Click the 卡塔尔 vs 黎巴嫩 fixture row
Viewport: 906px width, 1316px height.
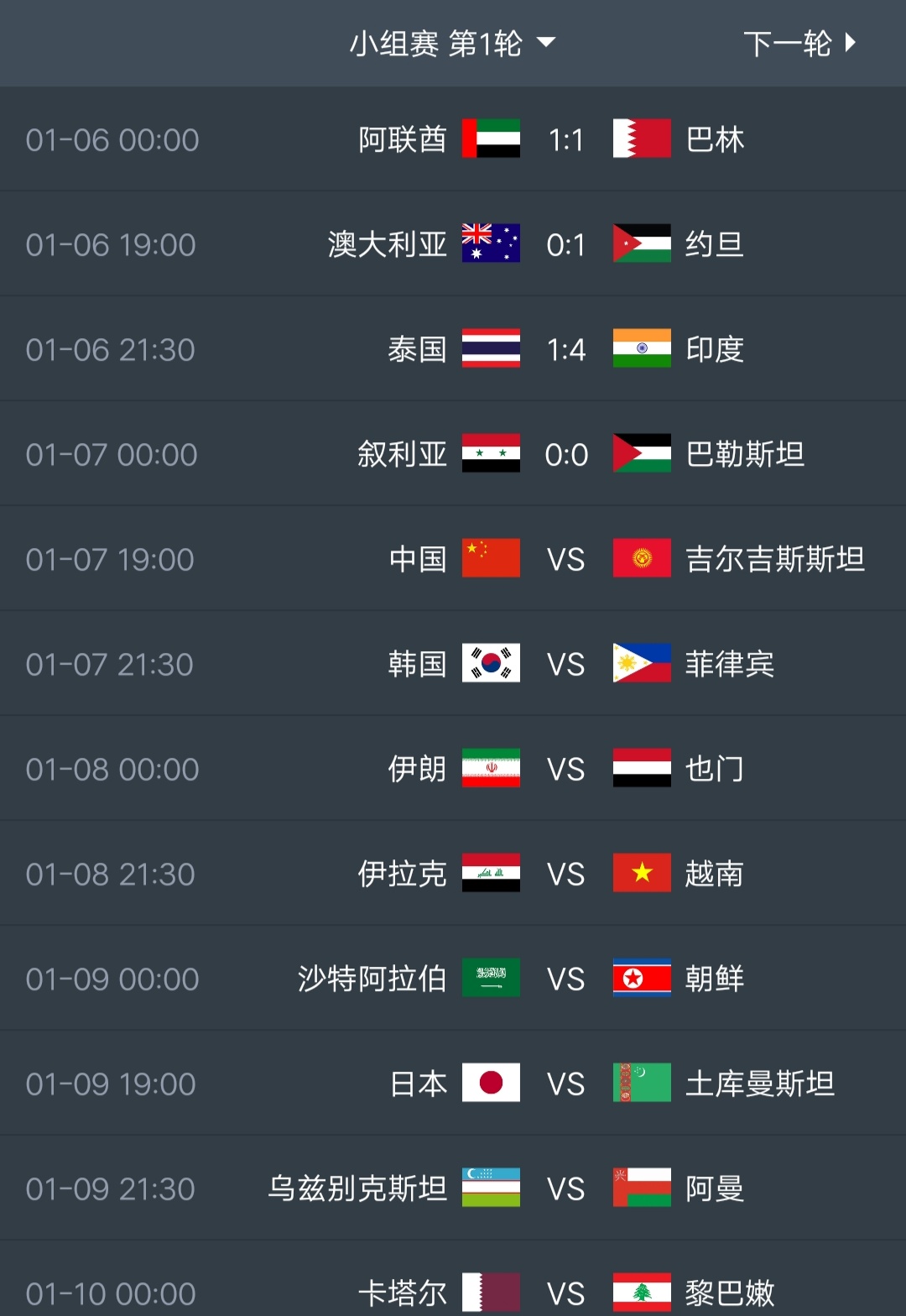click(x=453, y=1290)
